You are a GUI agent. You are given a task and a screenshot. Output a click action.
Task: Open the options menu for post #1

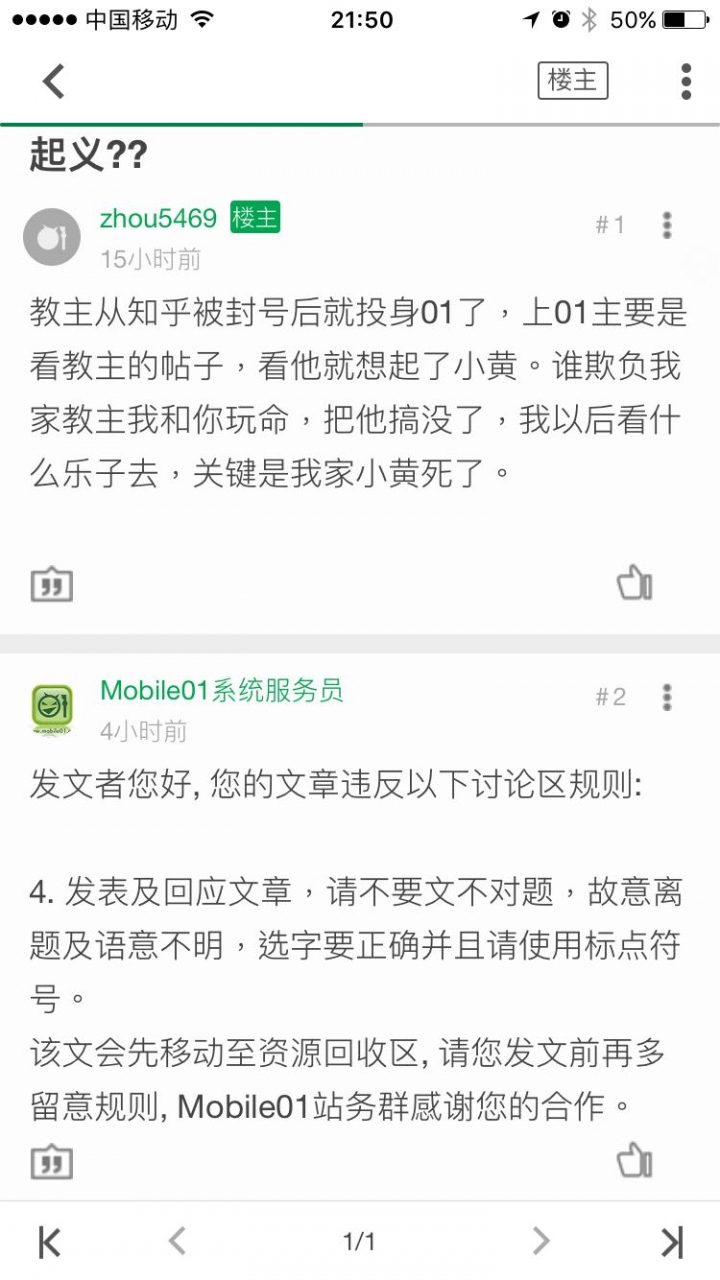[x=666, y=225]
